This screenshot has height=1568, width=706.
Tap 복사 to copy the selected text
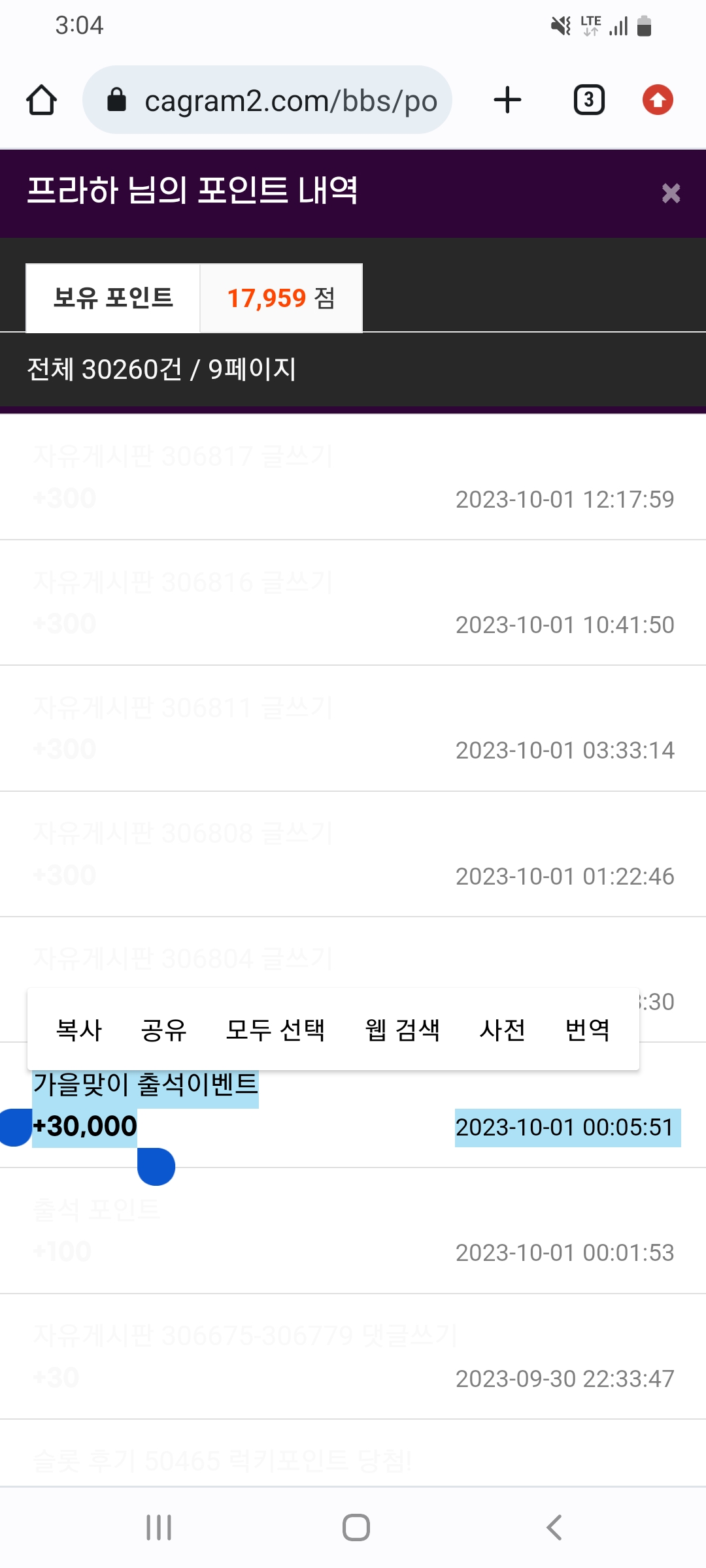[x=79, y=1030]
